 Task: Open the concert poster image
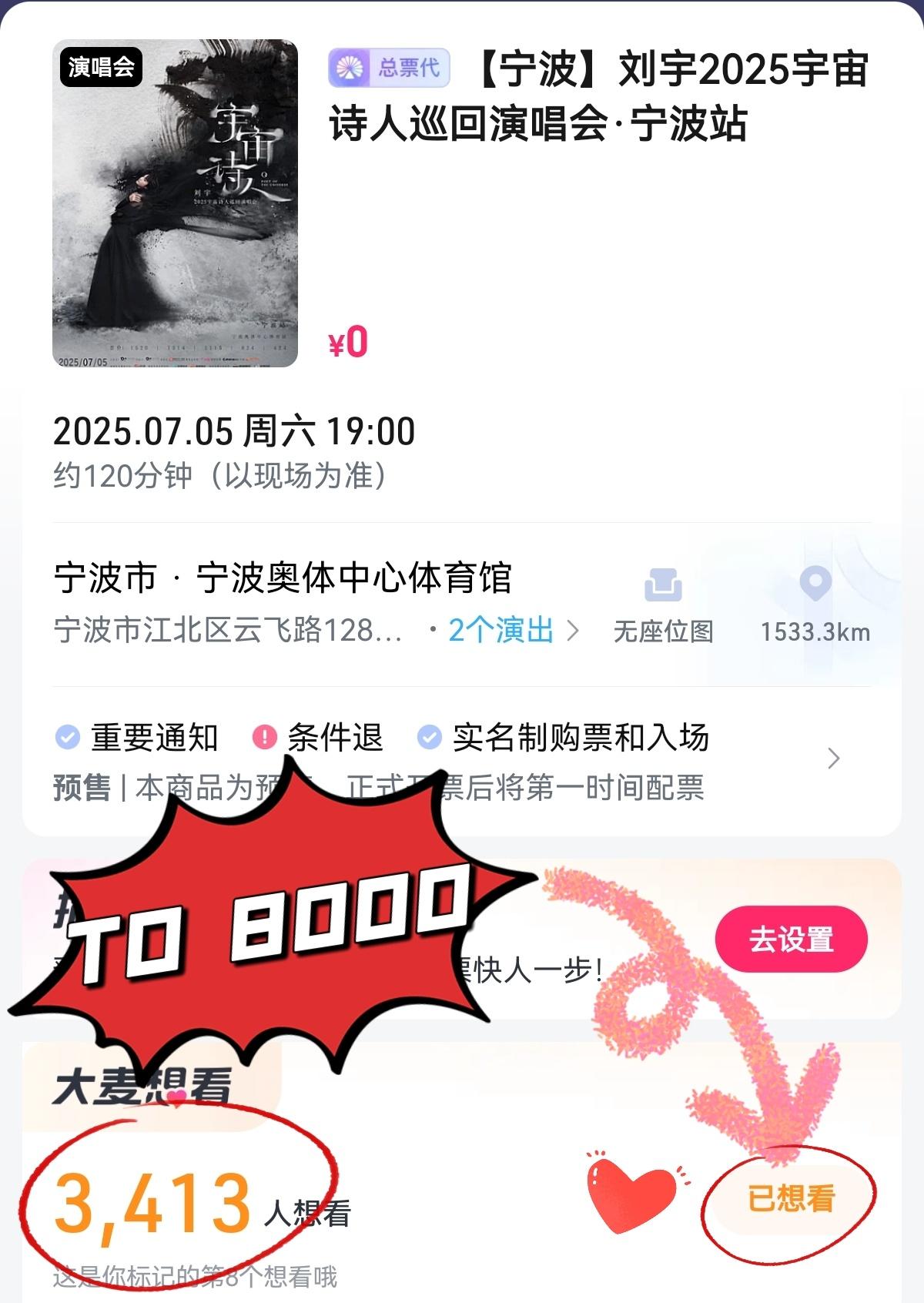[175, 203]
